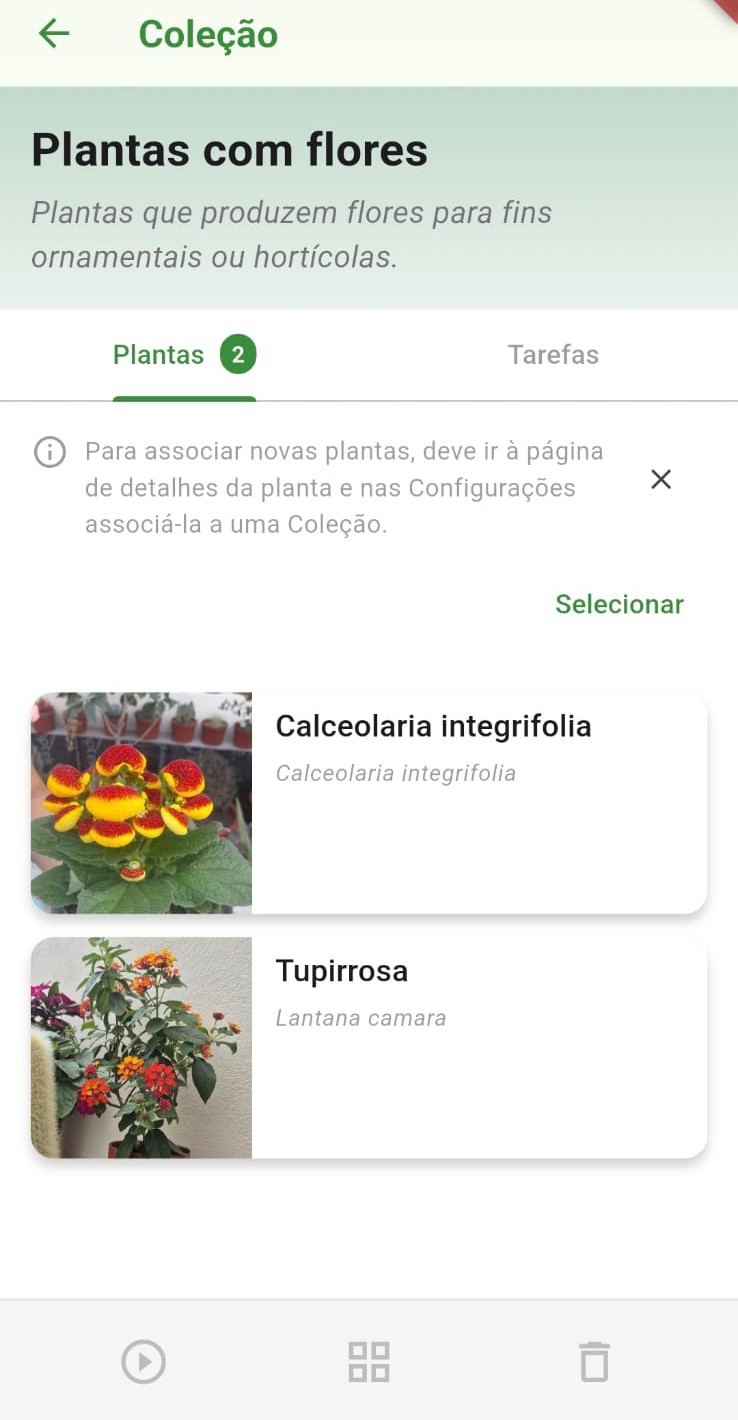Tap the Lantana camara scientific name

(x=361, y=1017)
